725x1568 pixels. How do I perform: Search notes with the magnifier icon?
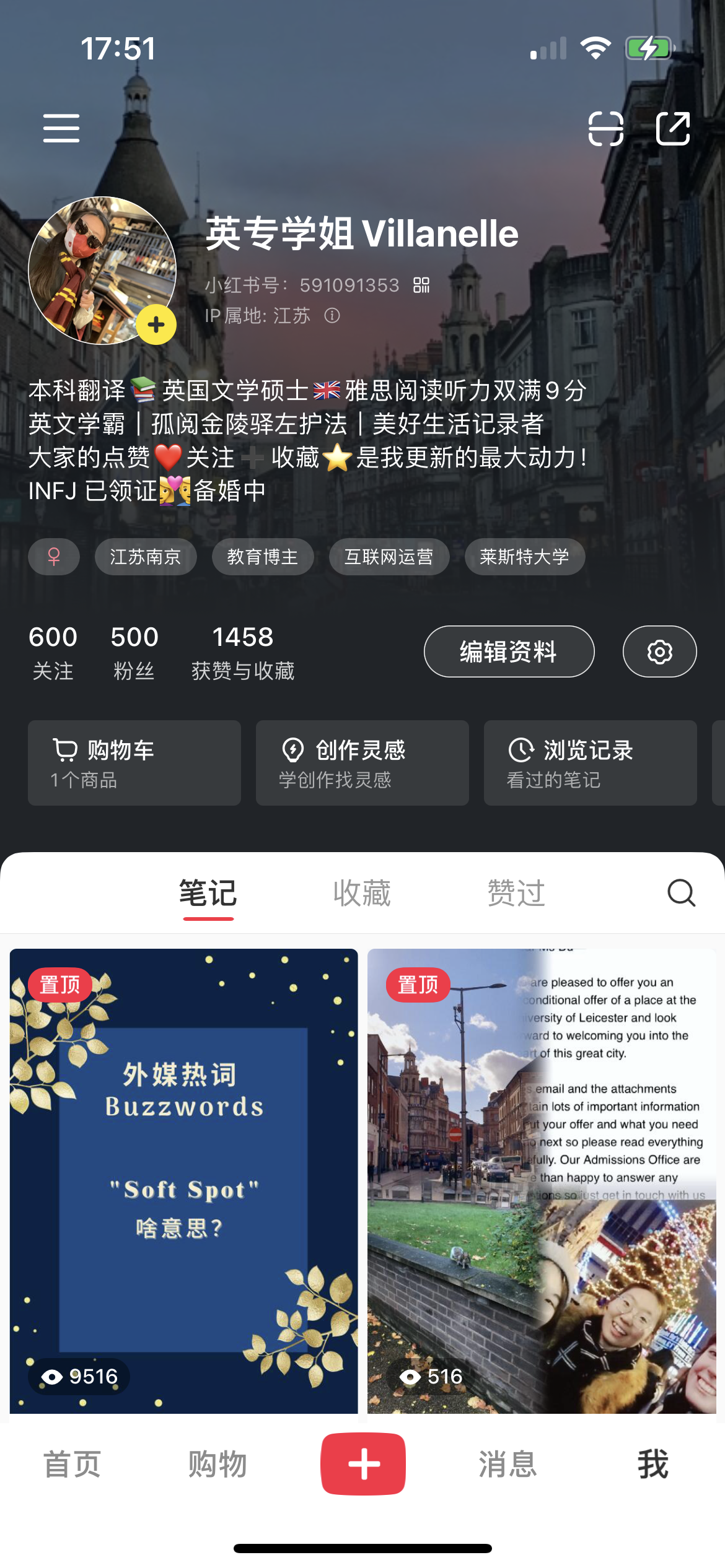[x=681, y=893]
